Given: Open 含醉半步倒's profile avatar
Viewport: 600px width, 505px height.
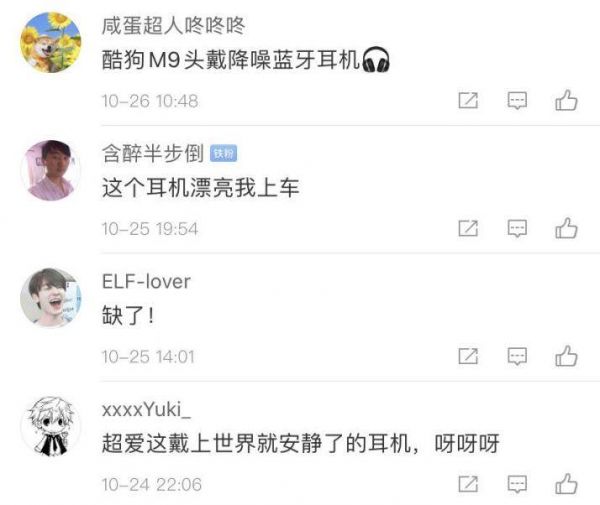Looking at the screenshot, I should coord(51,170).
